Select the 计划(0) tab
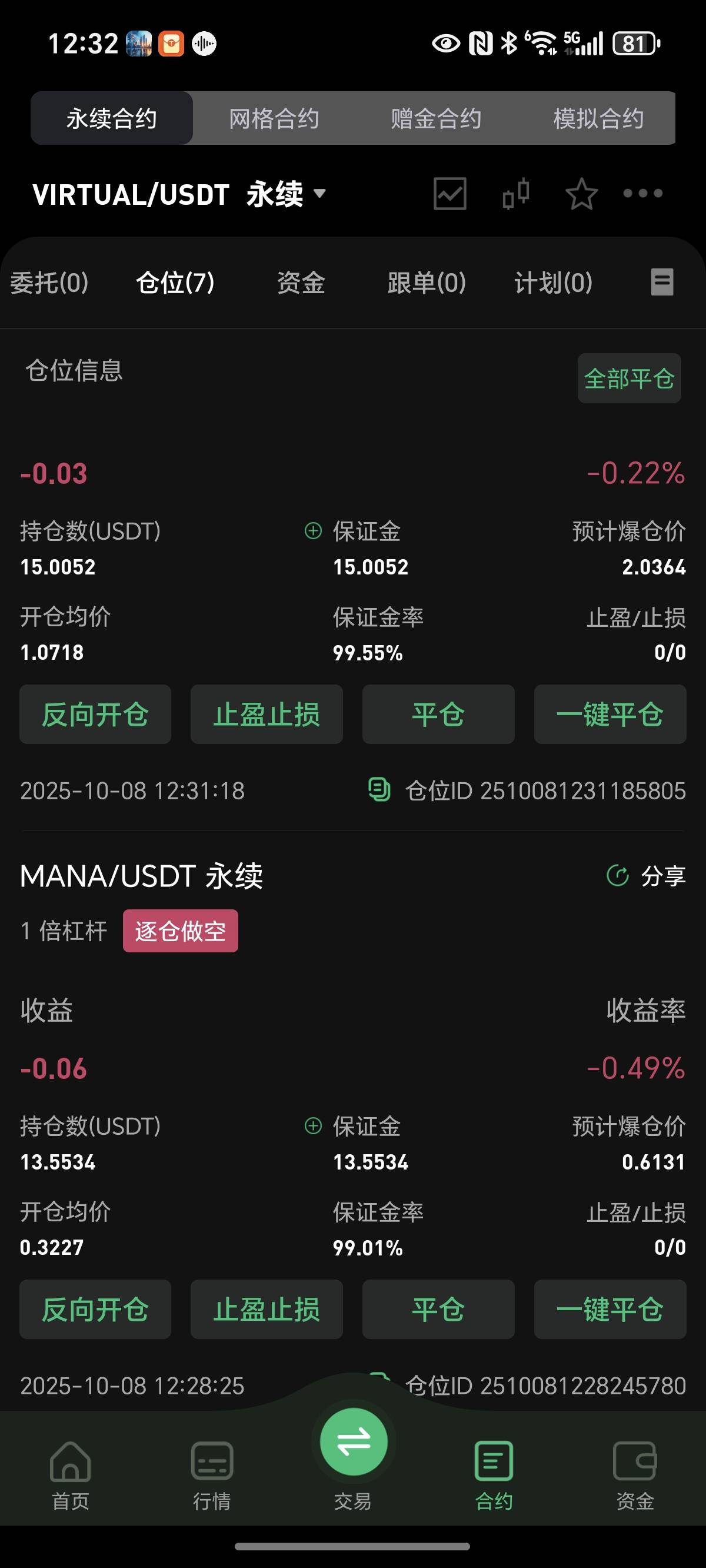The height and width of the screenshot is (1568, 706). pyautogui.click(x=553, y=283)
